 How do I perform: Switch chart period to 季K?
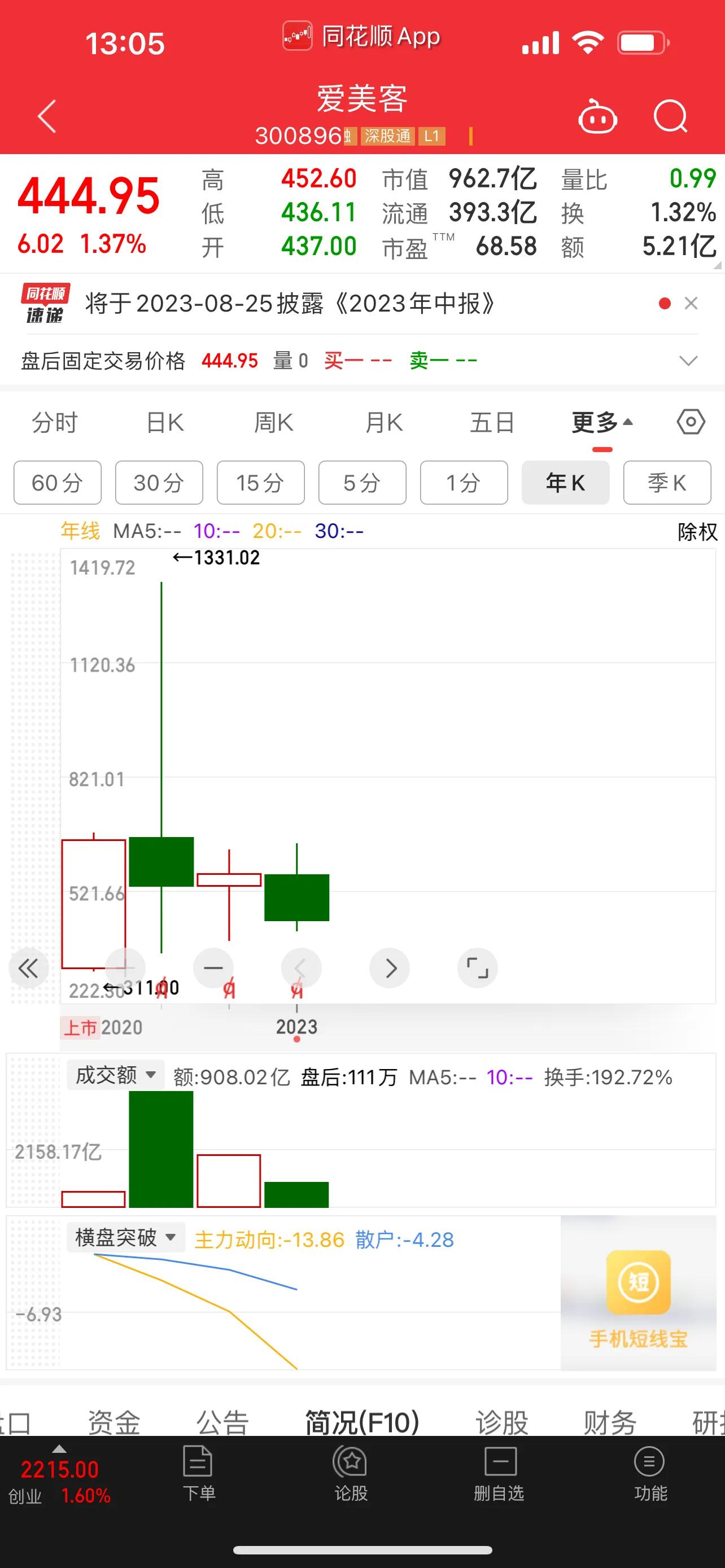pos(667,483)
